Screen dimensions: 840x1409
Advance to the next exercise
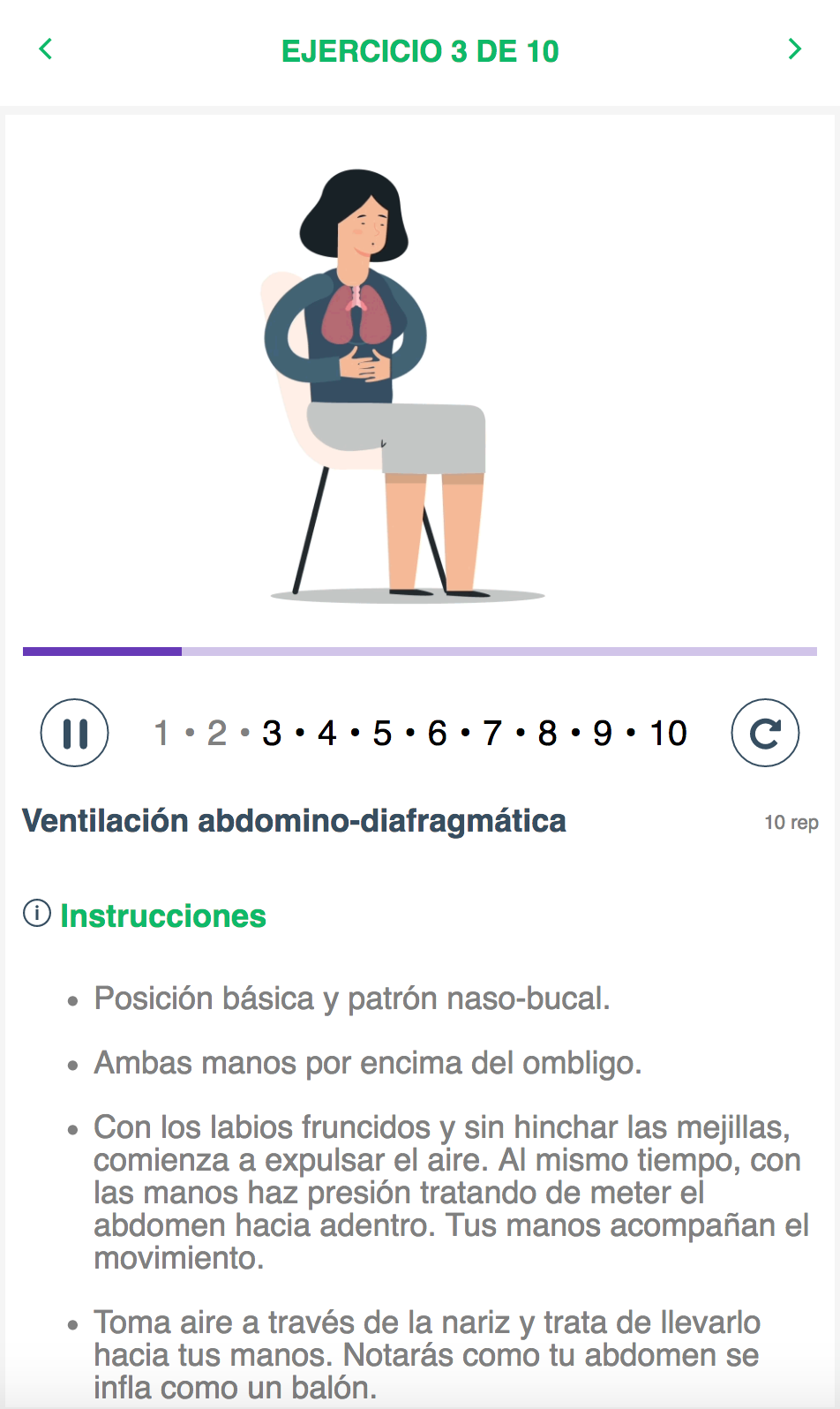(x=794, y=49)
